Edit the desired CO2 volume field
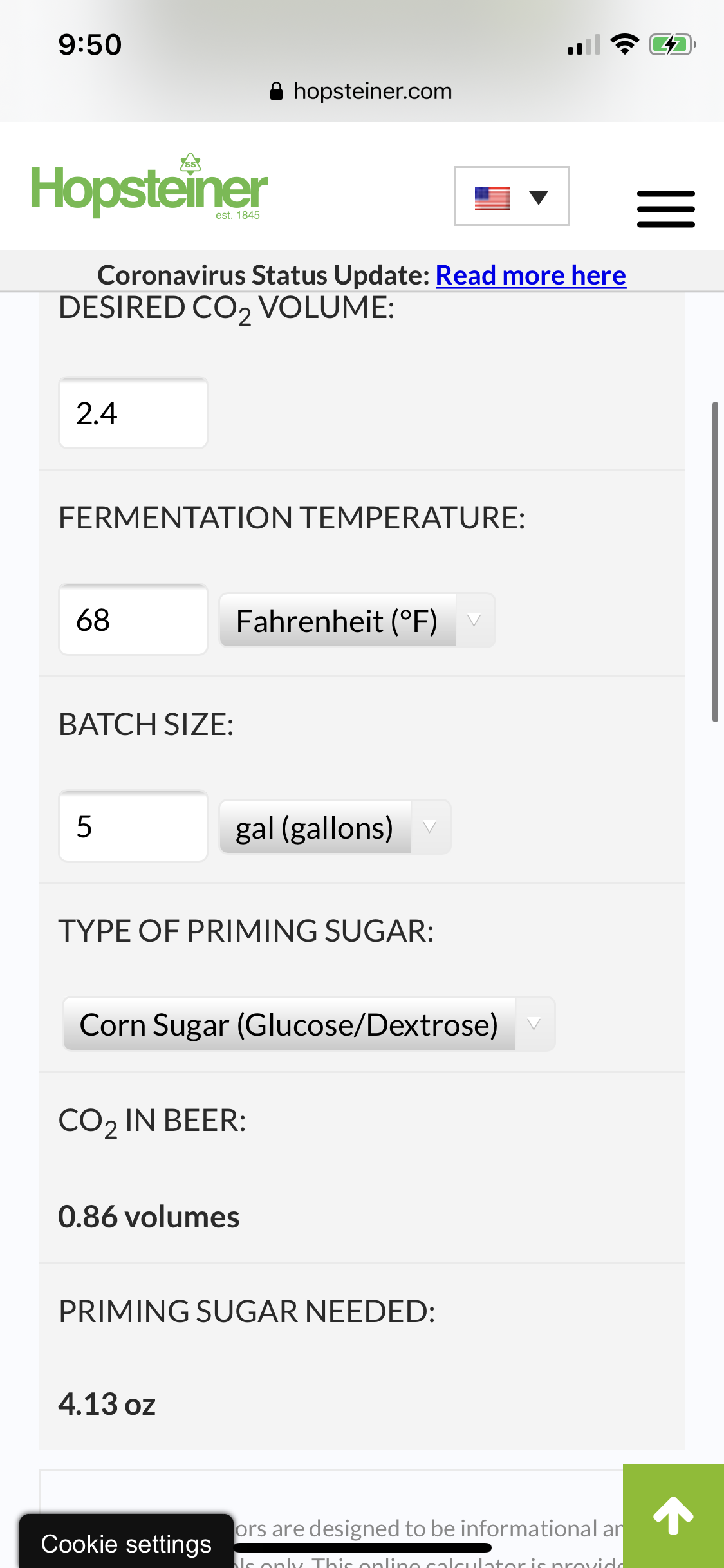 coord(133,413)
